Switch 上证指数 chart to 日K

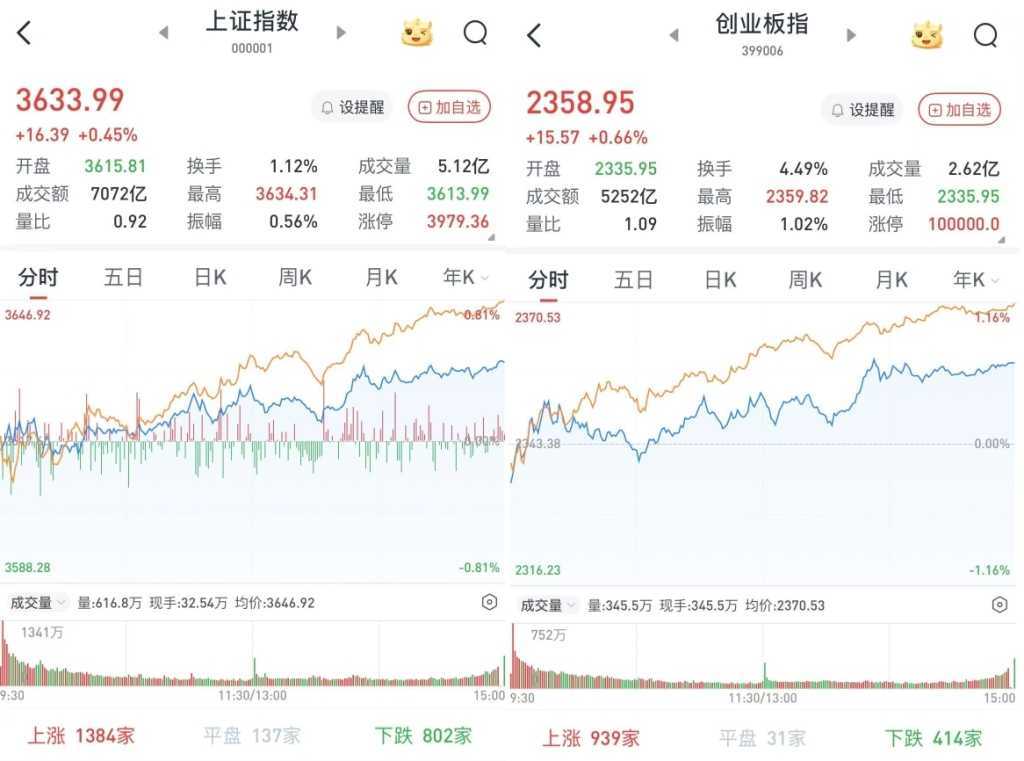coord(209,277)
